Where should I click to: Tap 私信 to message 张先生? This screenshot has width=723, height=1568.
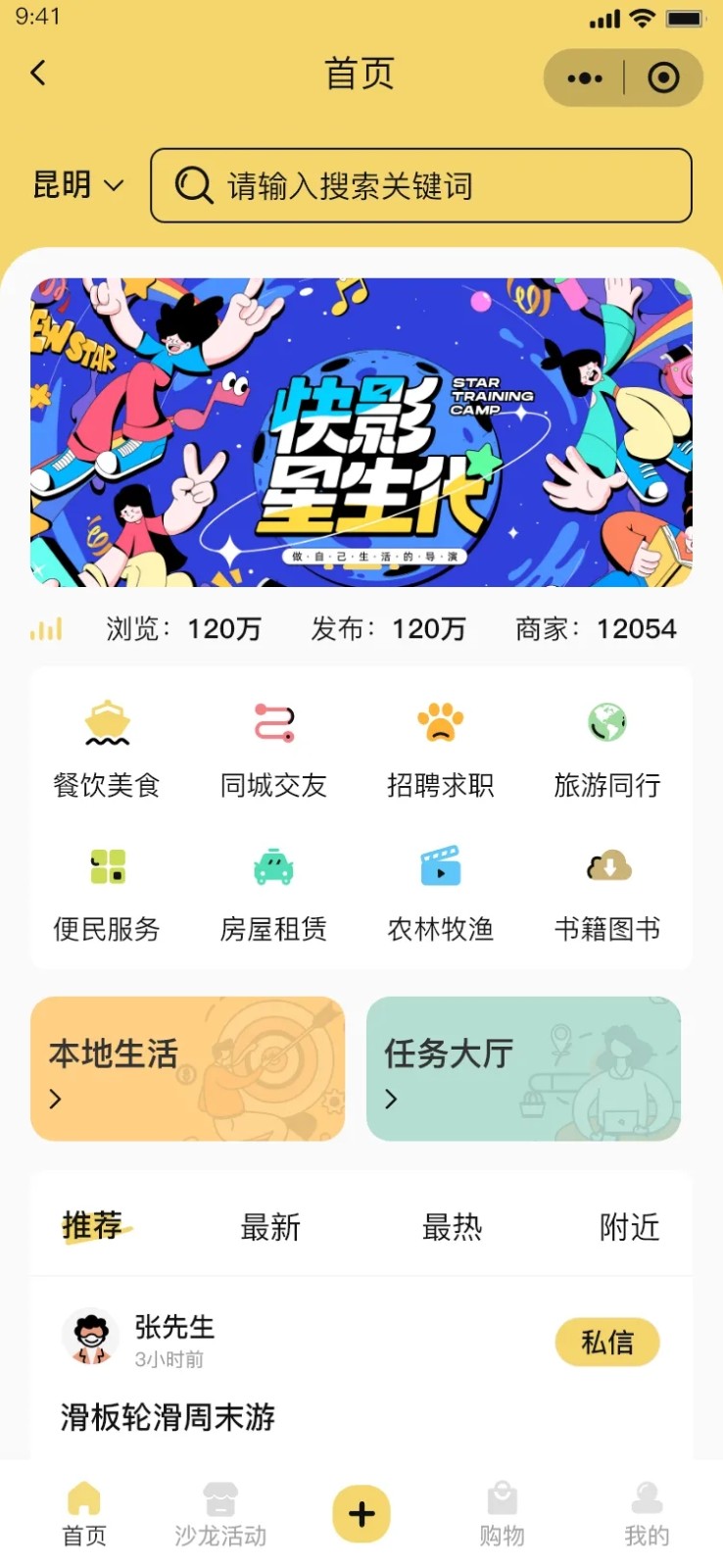click(x=607, y=1342)
